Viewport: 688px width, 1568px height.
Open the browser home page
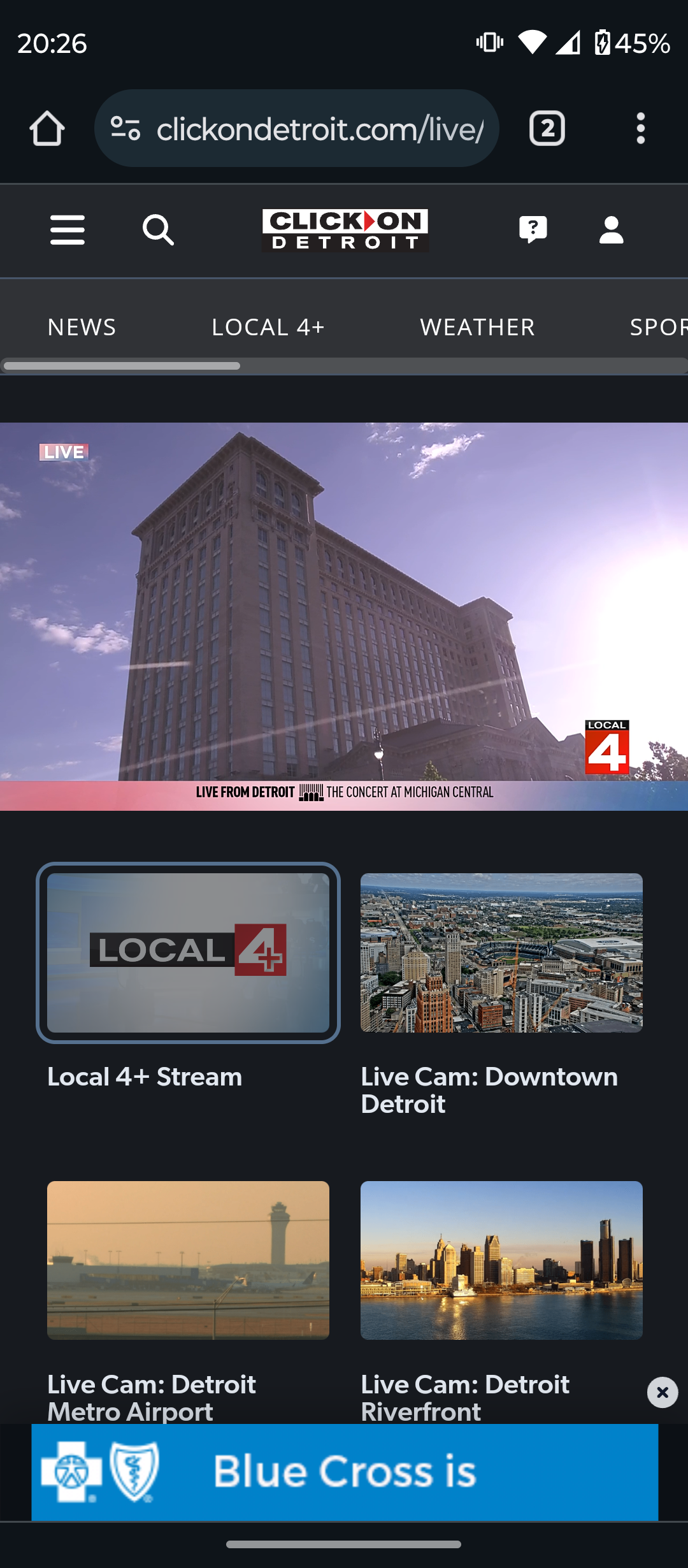[47, 129]
